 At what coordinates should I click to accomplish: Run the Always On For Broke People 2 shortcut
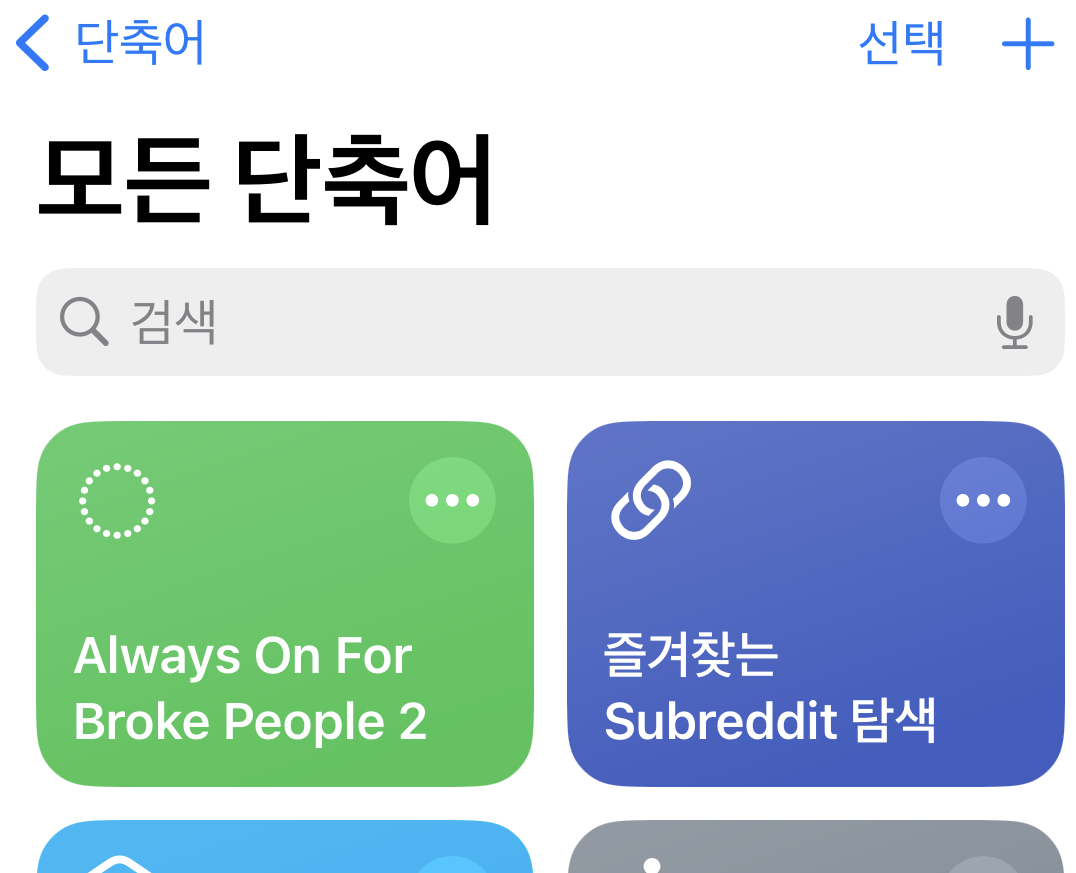[250, 660]
